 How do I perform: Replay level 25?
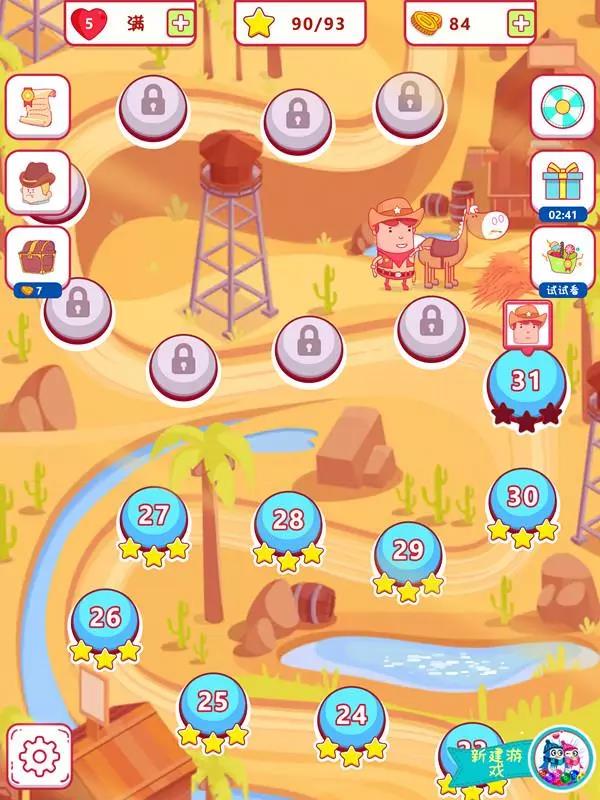pyautogui.click(x=212, y=703)
